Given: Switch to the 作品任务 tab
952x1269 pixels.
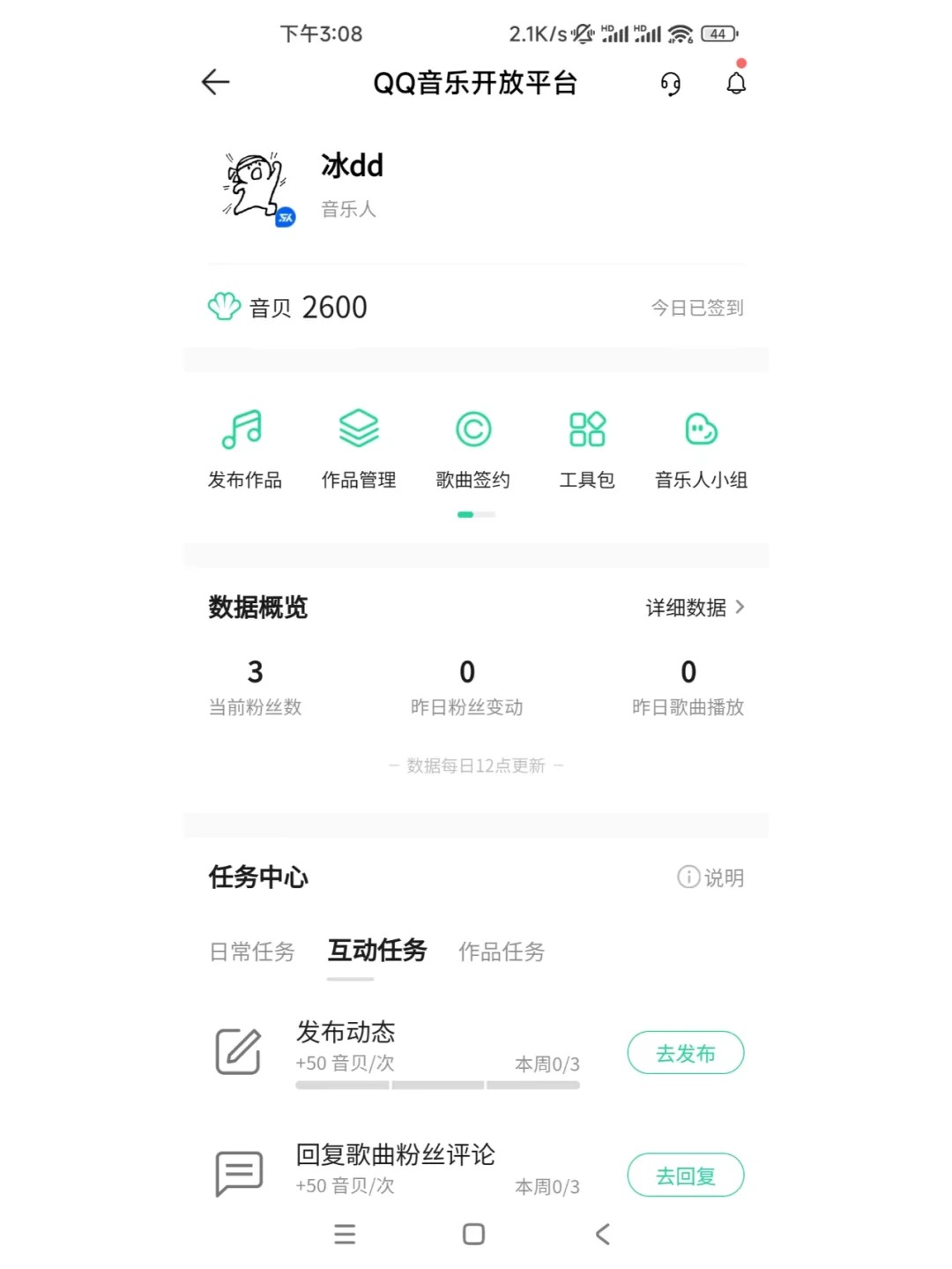Looking at the screenshot, I should (502, 952).
